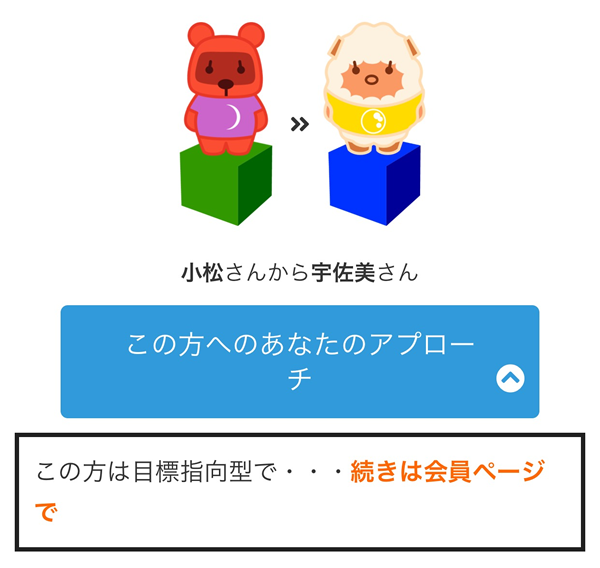600x568 pixels.
Task: Collapse the この方へのあなたのアプローチ section
Action: pos(510,379)
